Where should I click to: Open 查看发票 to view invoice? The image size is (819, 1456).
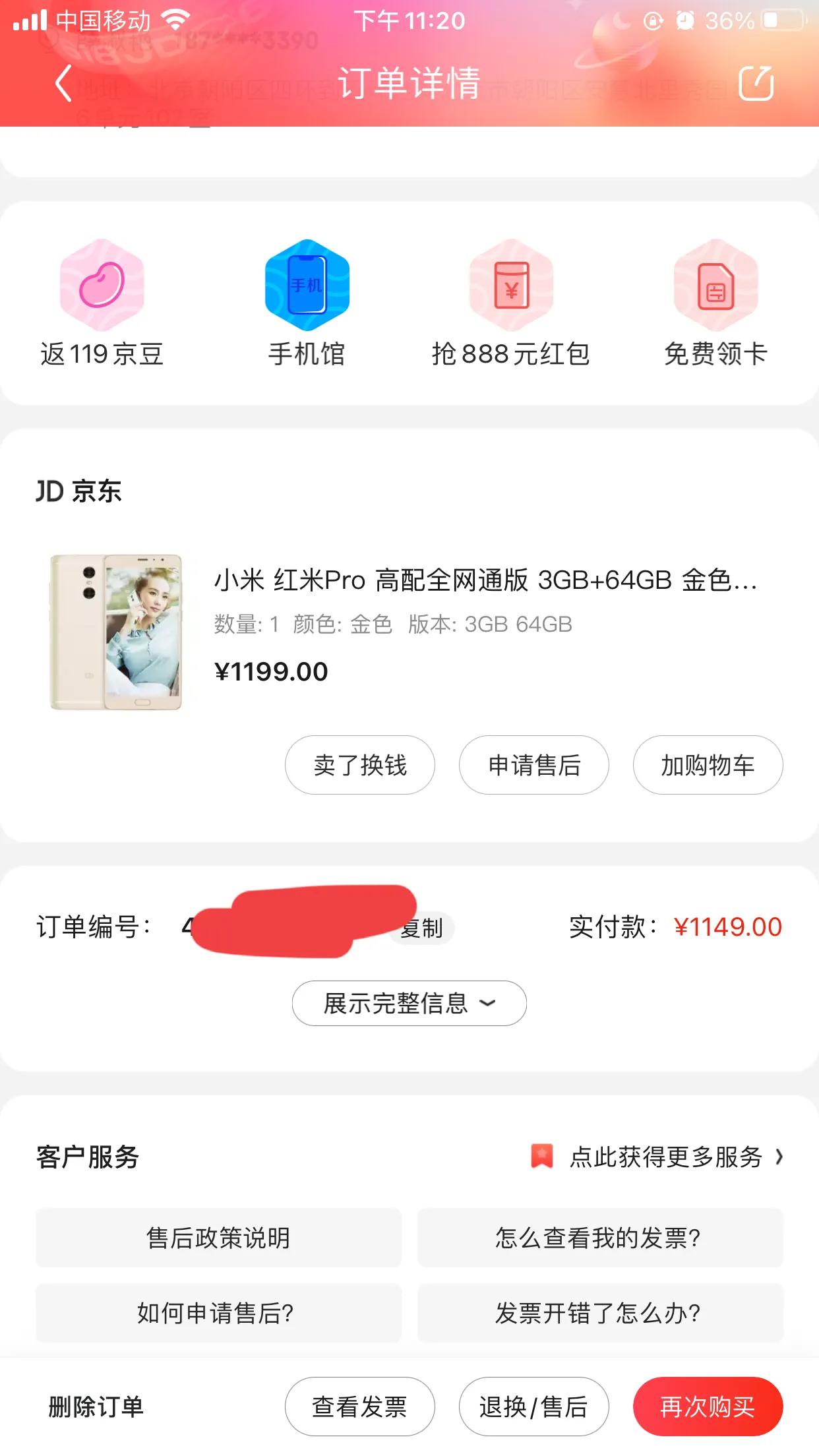360,1405
